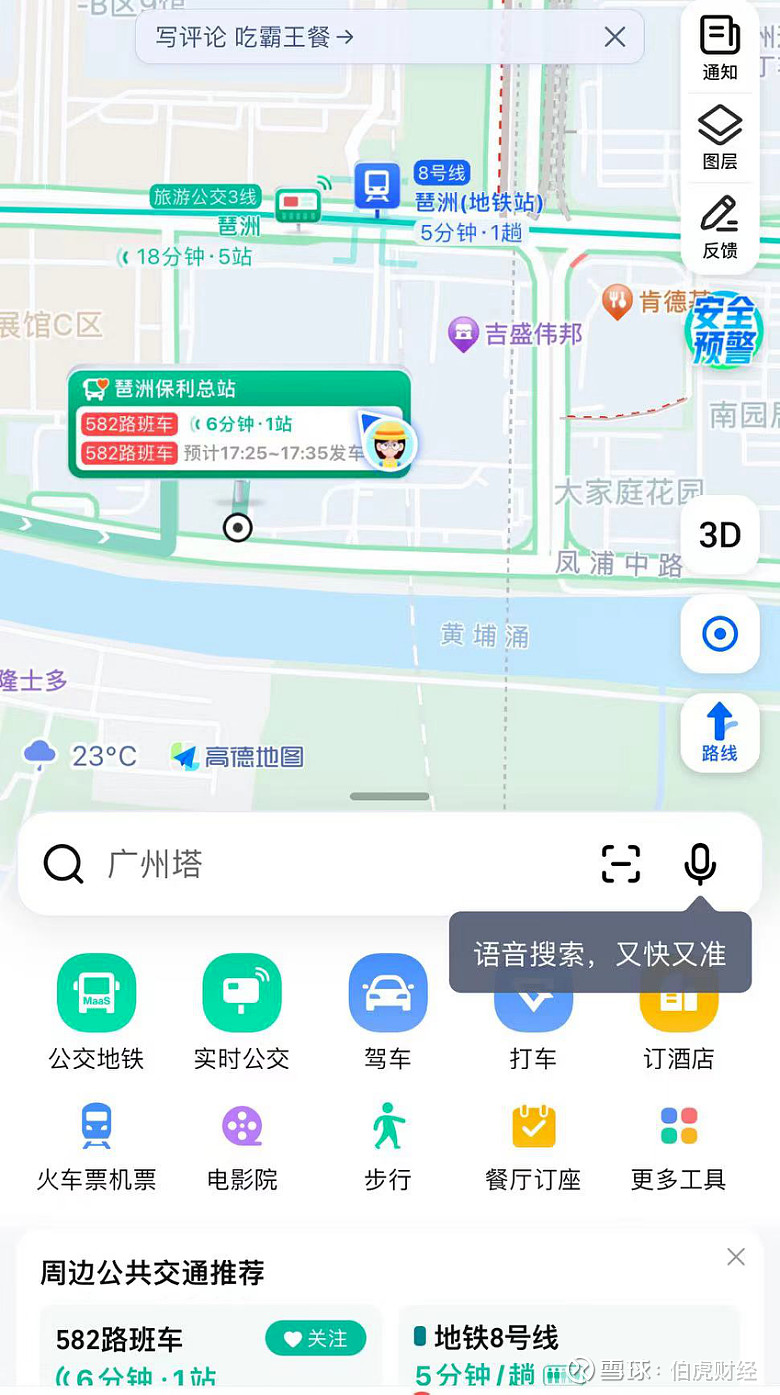Open 火车票机票 ticket booking
Viewport: 780px width, 1395px height.
tap(96, 1146)
